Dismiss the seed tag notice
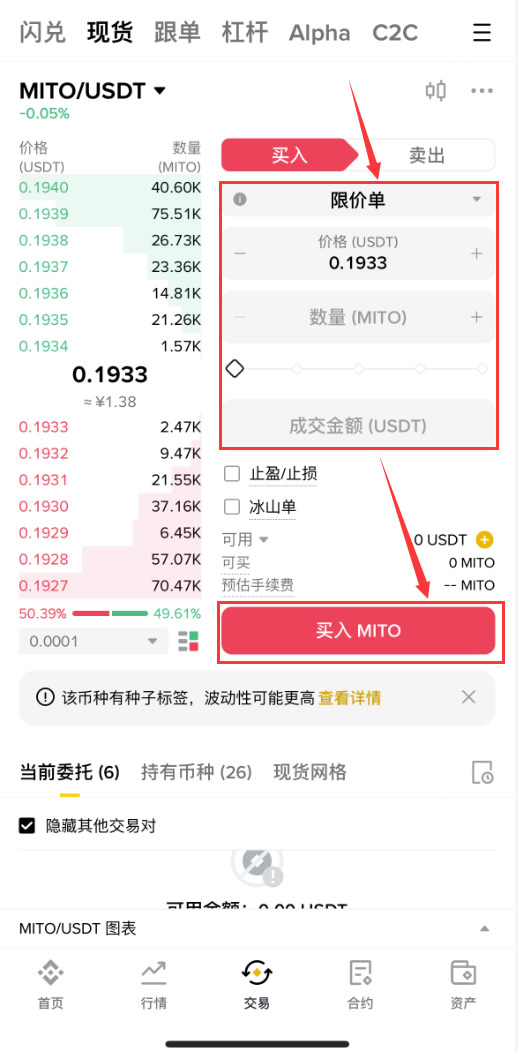Viewport: 518px width, 1053px height. point(469,697)
